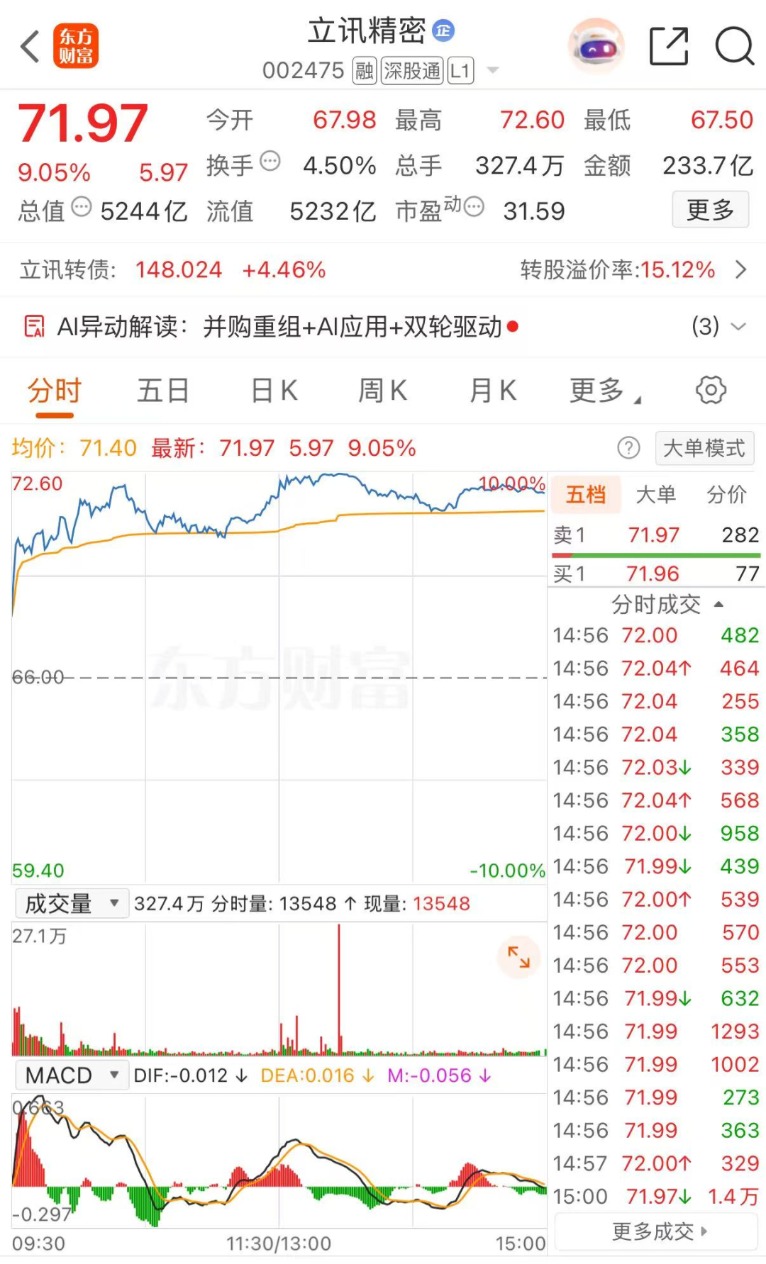The width and height of the screenshot is (766, 1264).
Task: Switch to the 日K chart tab
Action: coord(273,391)
